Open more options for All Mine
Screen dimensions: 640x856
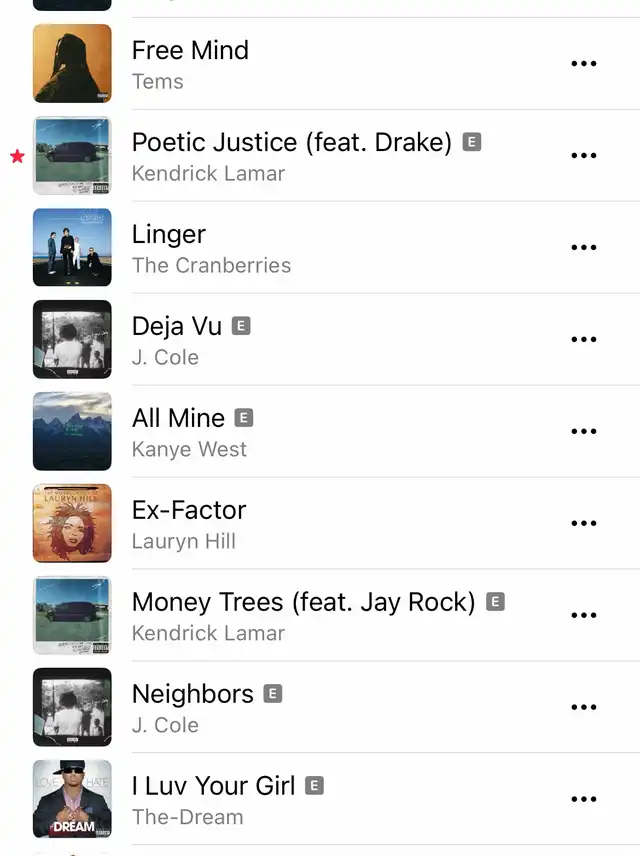[583, 432]
